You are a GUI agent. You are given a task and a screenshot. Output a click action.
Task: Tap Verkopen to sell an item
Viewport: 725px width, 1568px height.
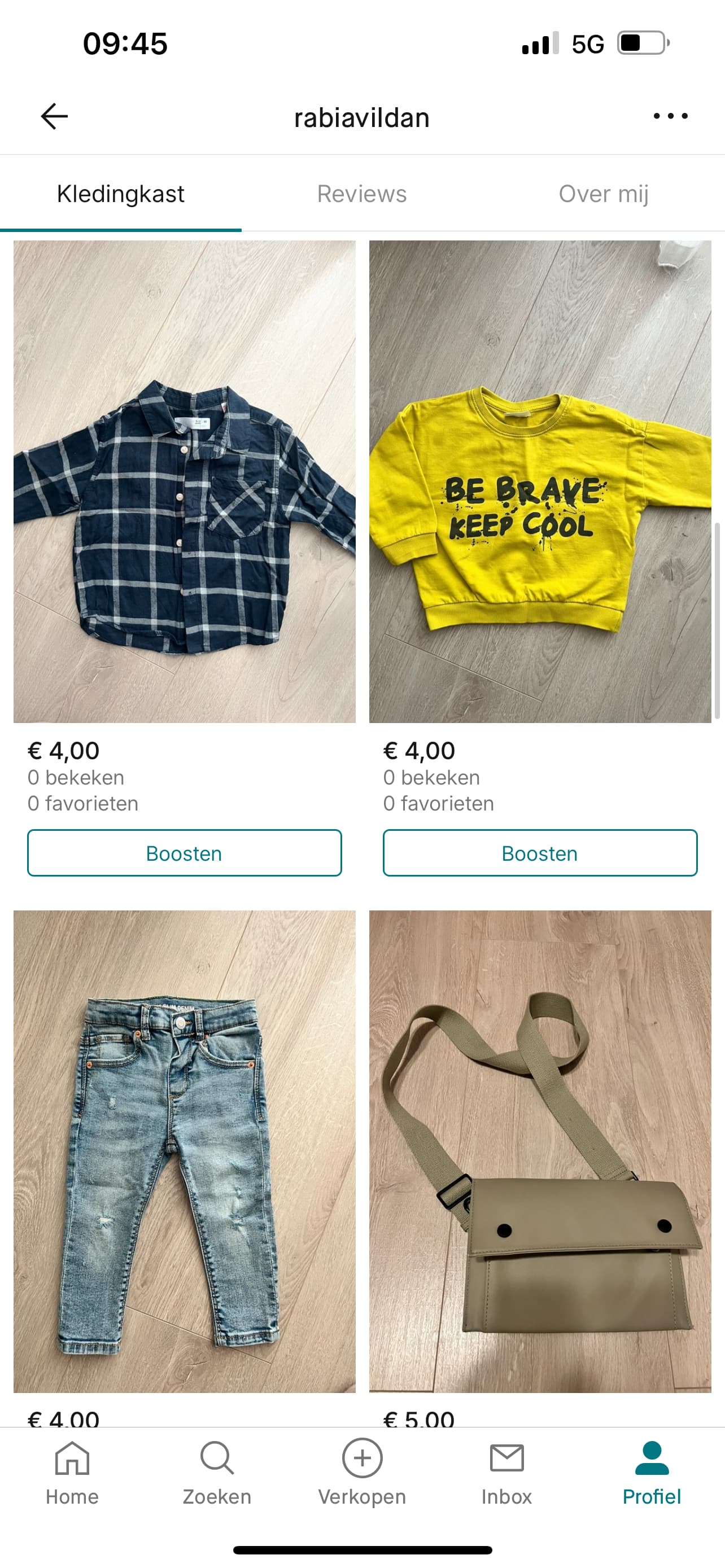tap(362, 1473)
